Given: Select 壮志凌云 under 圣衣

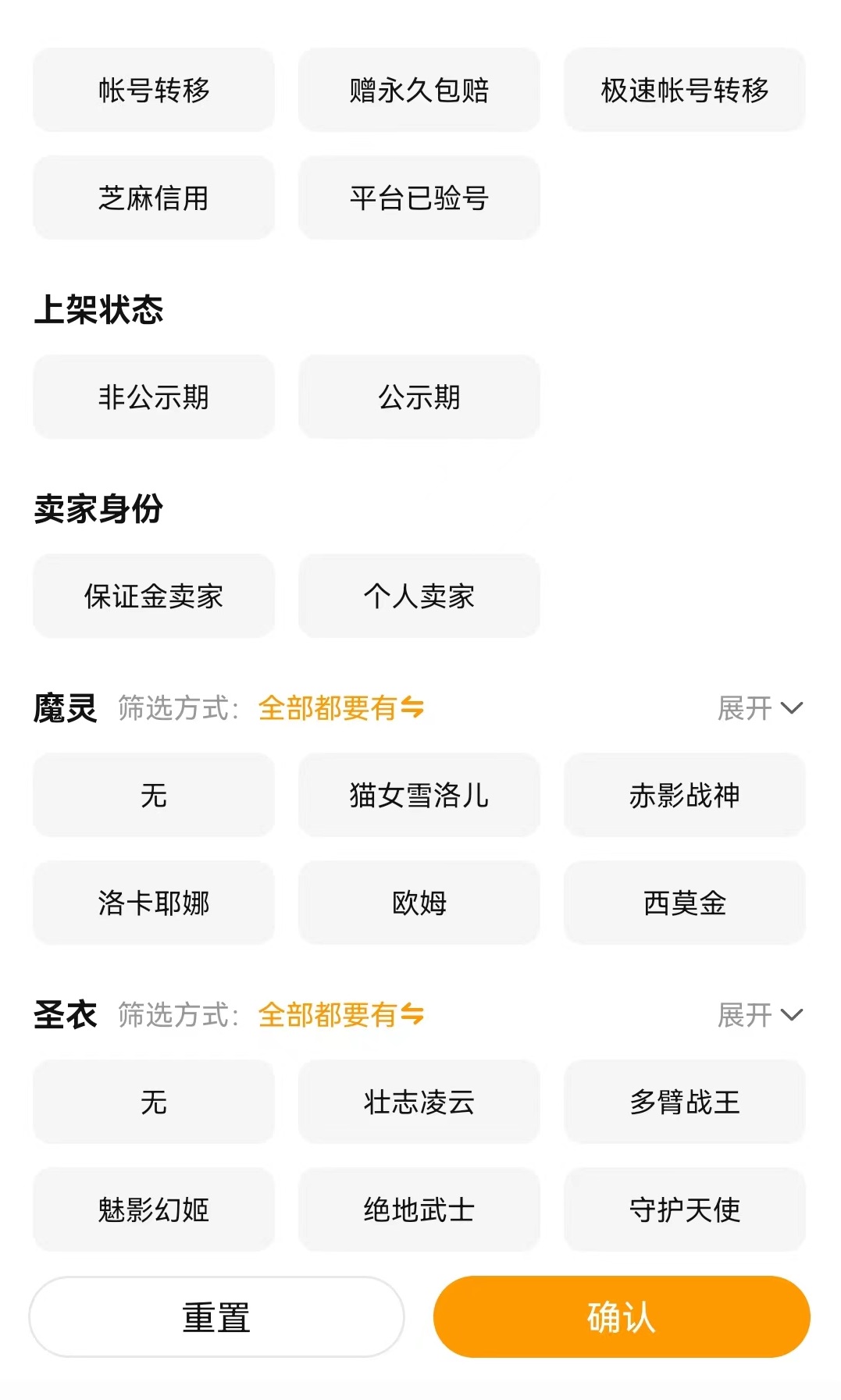Looking at the screenshot, I should [419, 1102].
